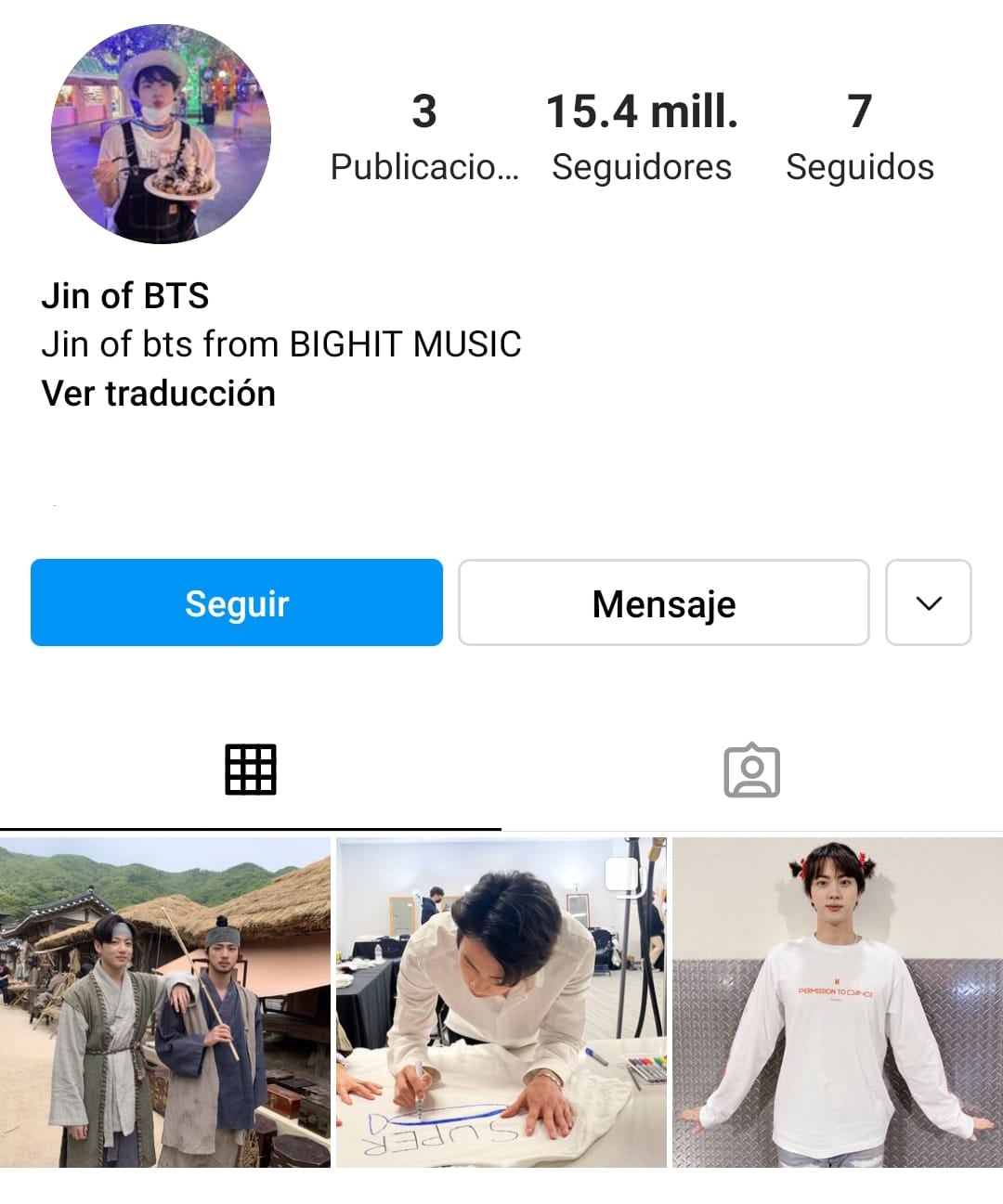Open the Mensaje button to message
The image size is (1003, 1204).
click(x=663, y=602)
